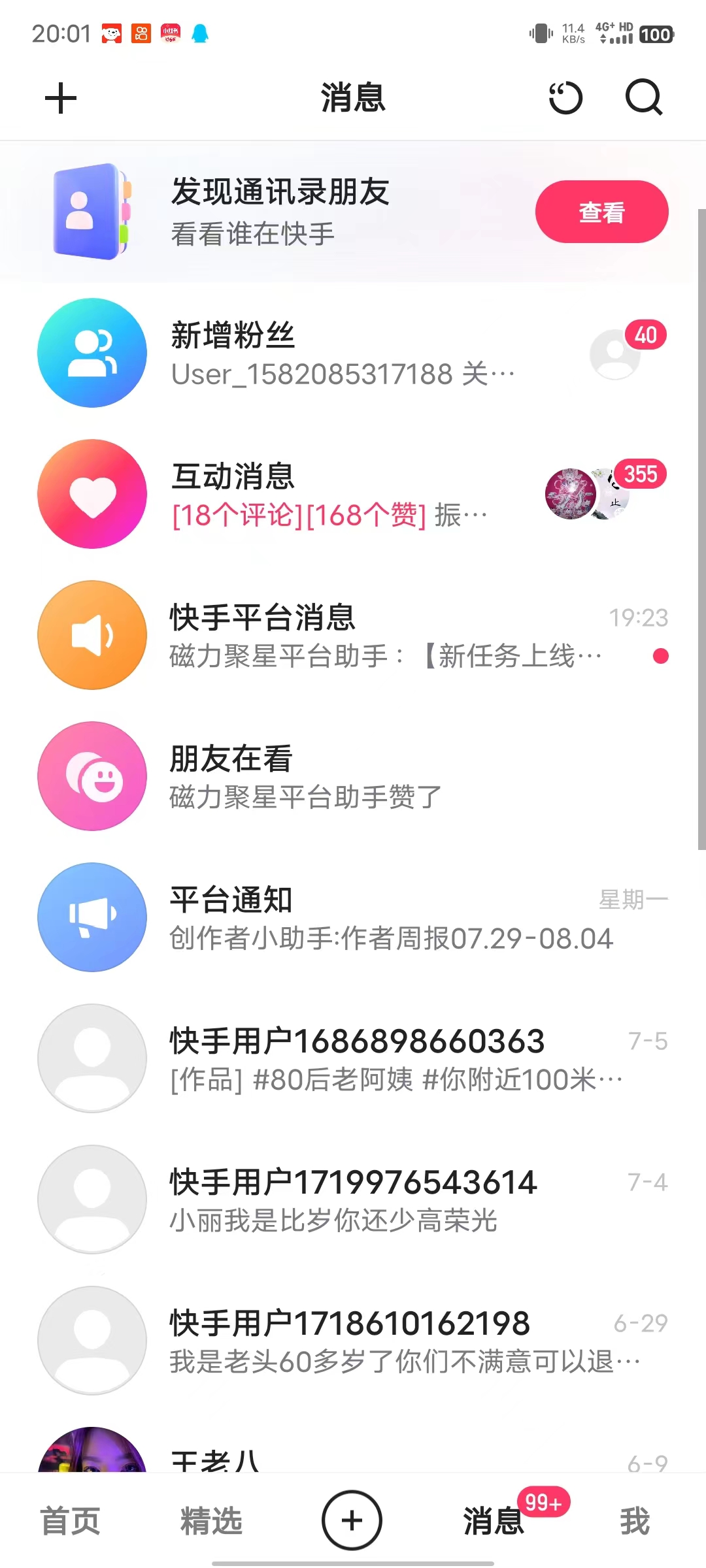Image resolution: width=706 pixels, height=1568 pixels.
Task: Tap the 355 unread badge on 互动消息
Action: point(640,475)
